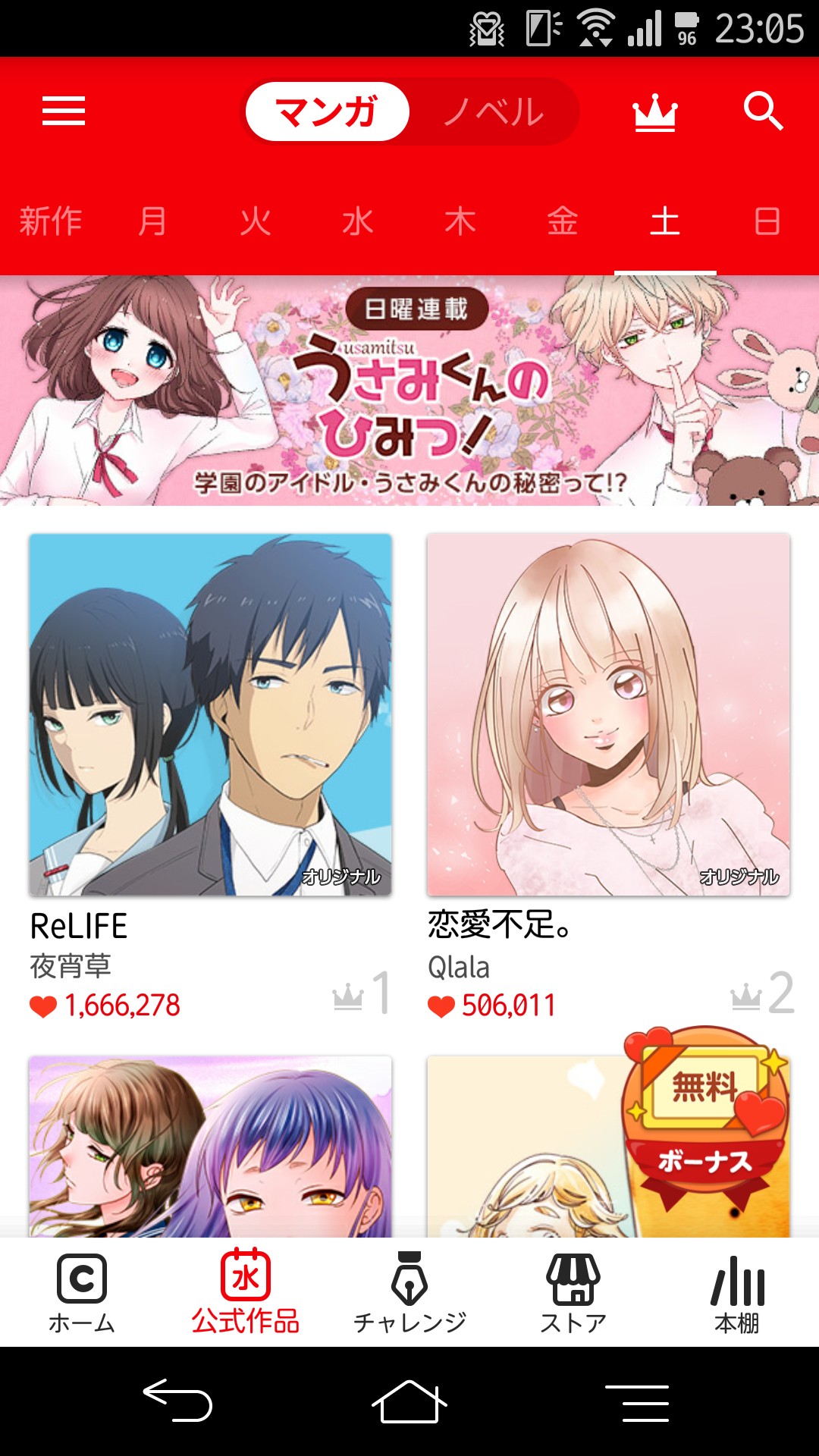
Task: Show the 火 (Tuesday) tab
Action: pyautogui.click(x=256, y=221)
